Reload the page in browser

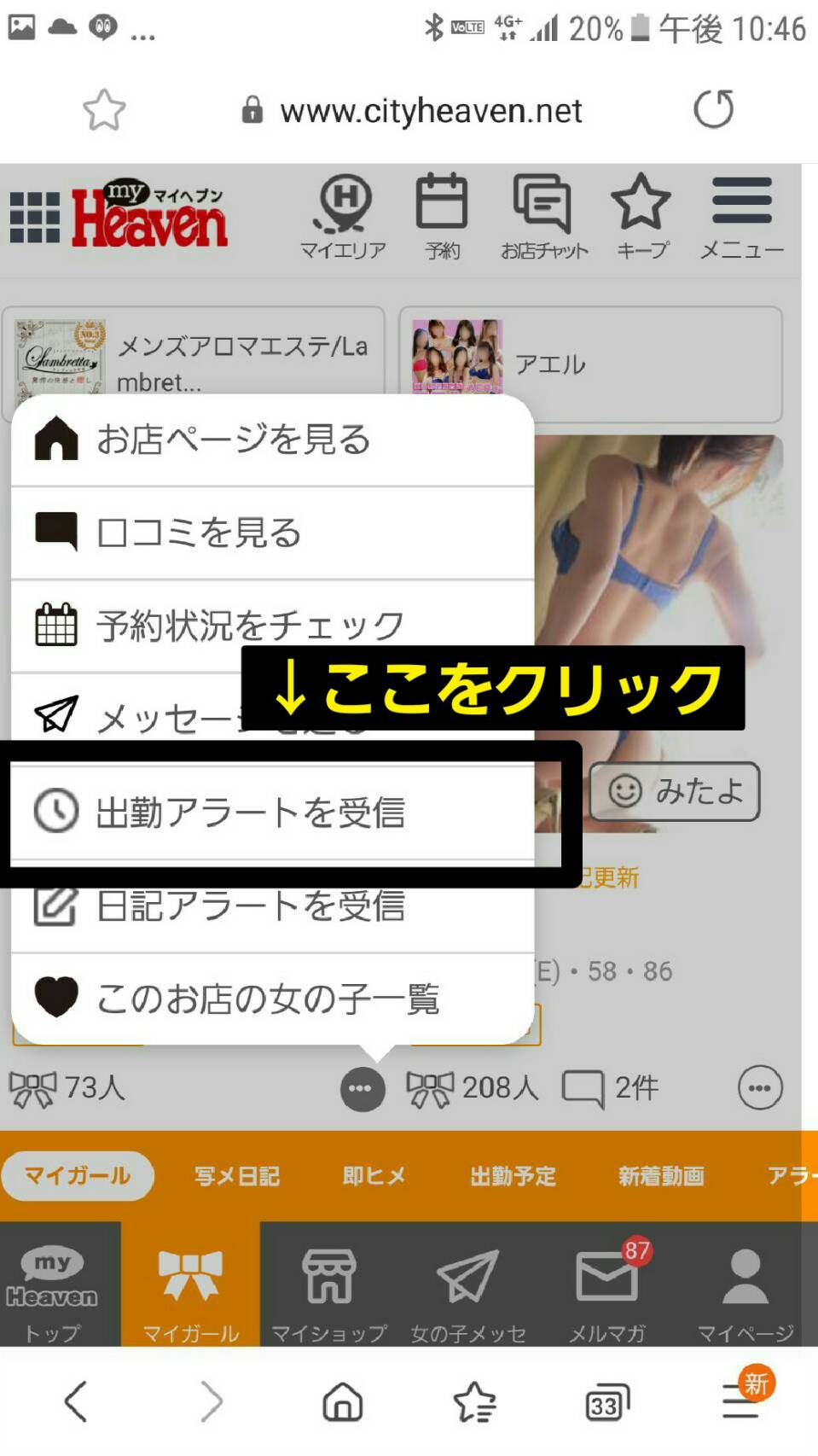pos(713,109)
